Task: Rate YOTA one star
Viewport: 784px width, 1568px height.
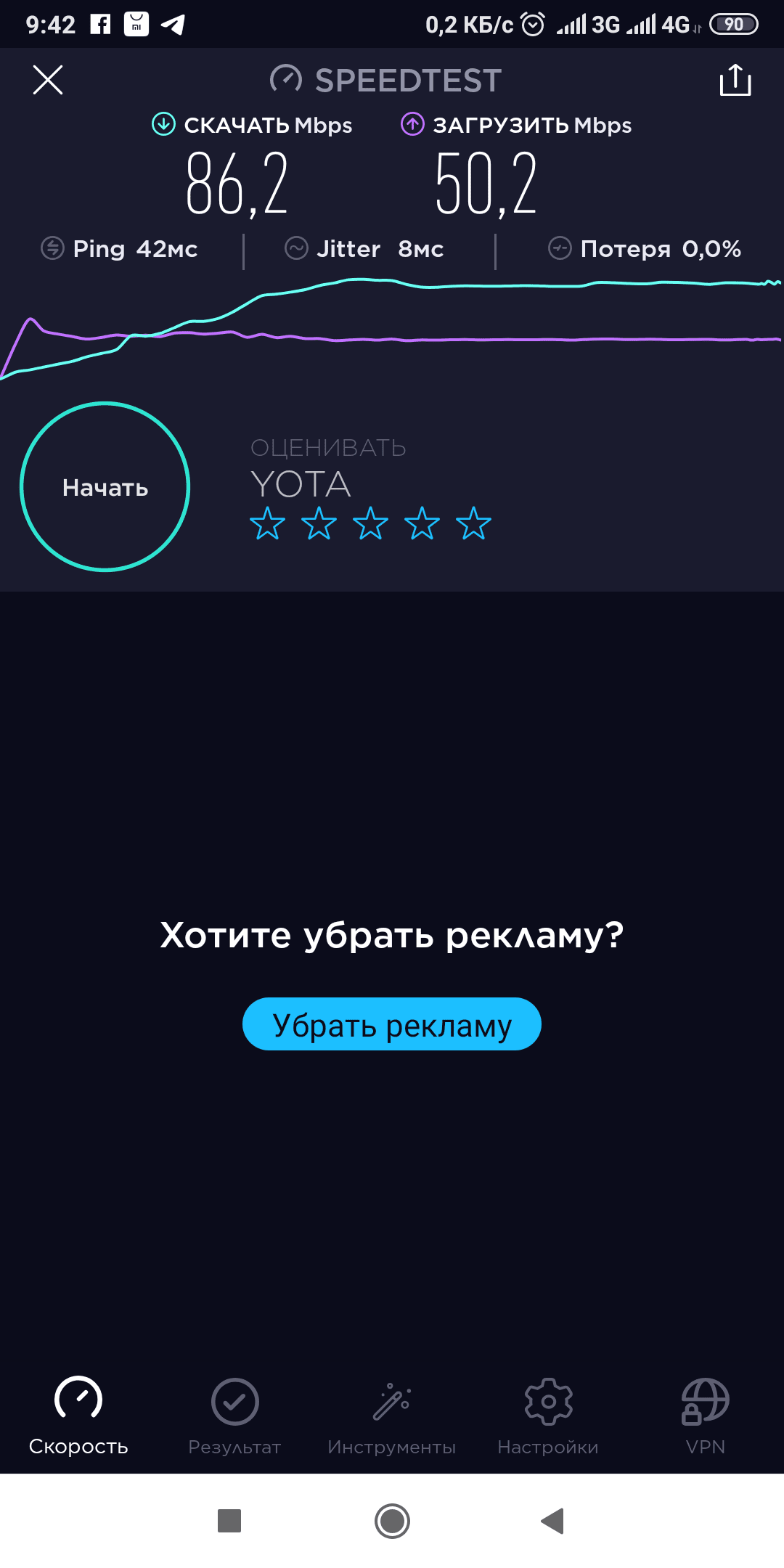Action: 267,523
